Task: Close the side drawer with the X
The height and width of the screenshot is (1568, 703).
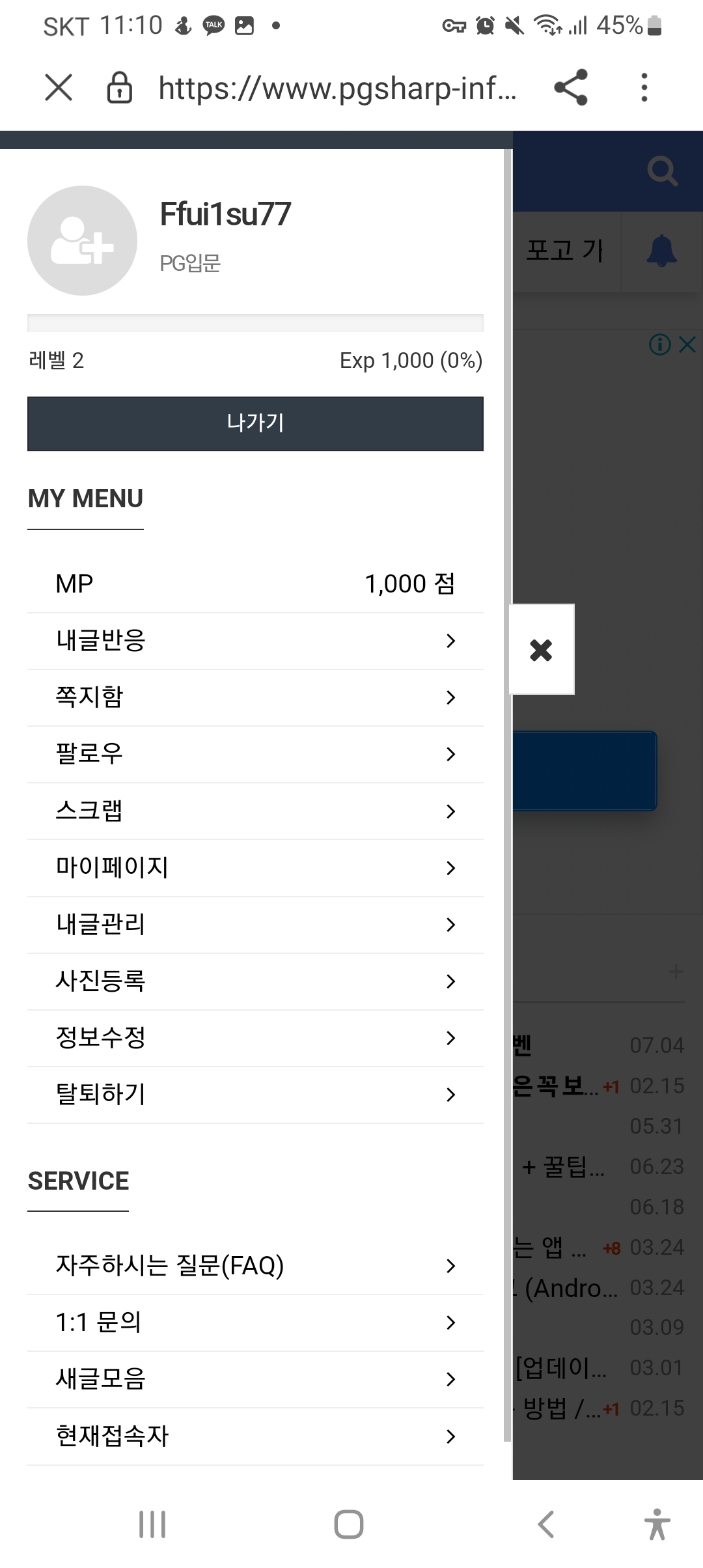Action: click(541, 649)
